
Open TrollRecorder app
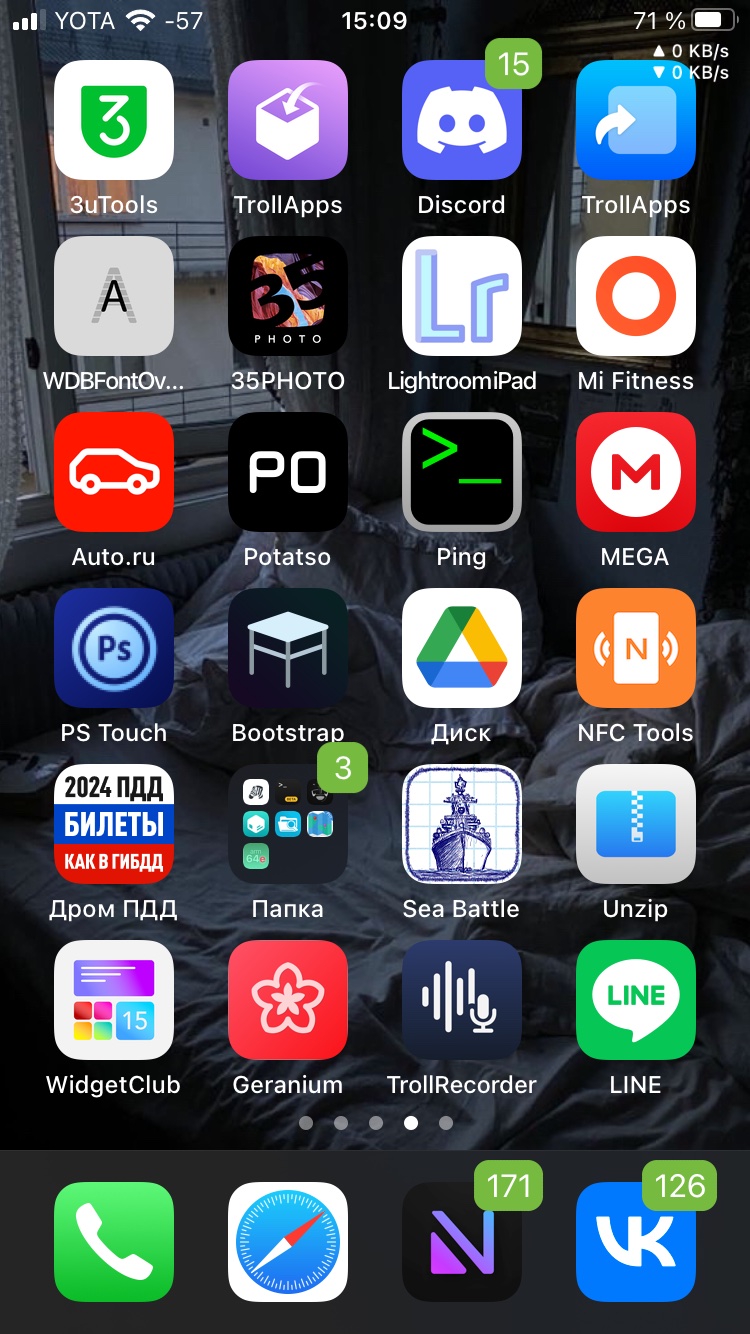(461, 1000)
